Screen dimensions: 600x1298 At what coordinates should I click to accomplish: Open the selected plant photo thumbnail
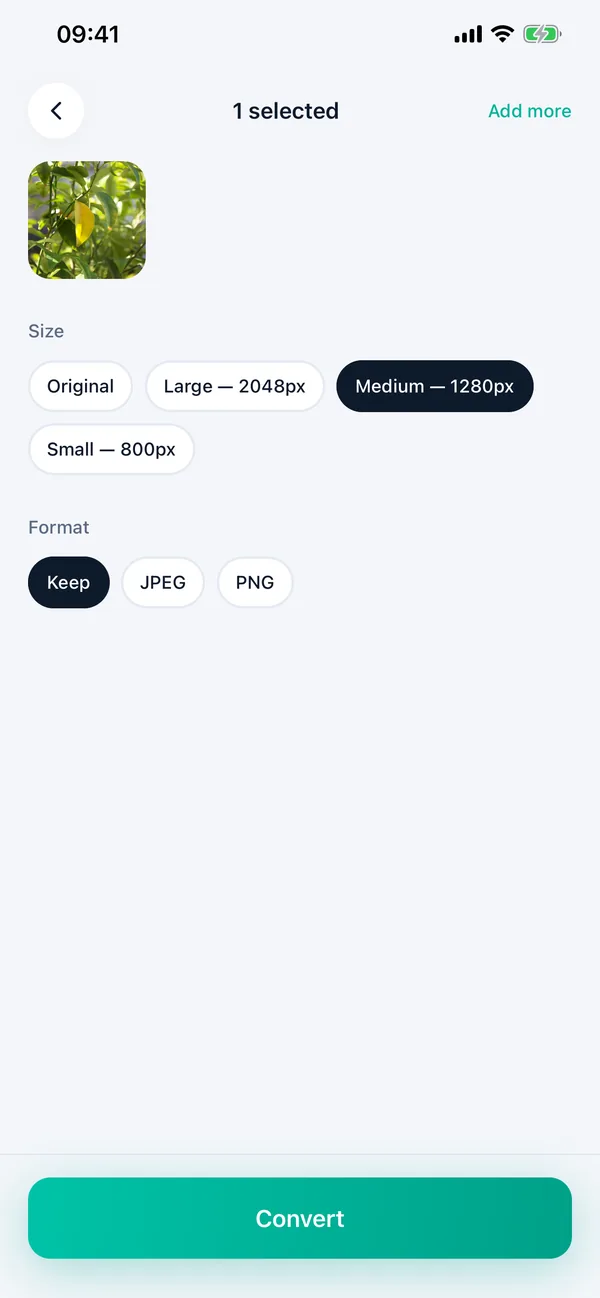[x=87, y=220]
